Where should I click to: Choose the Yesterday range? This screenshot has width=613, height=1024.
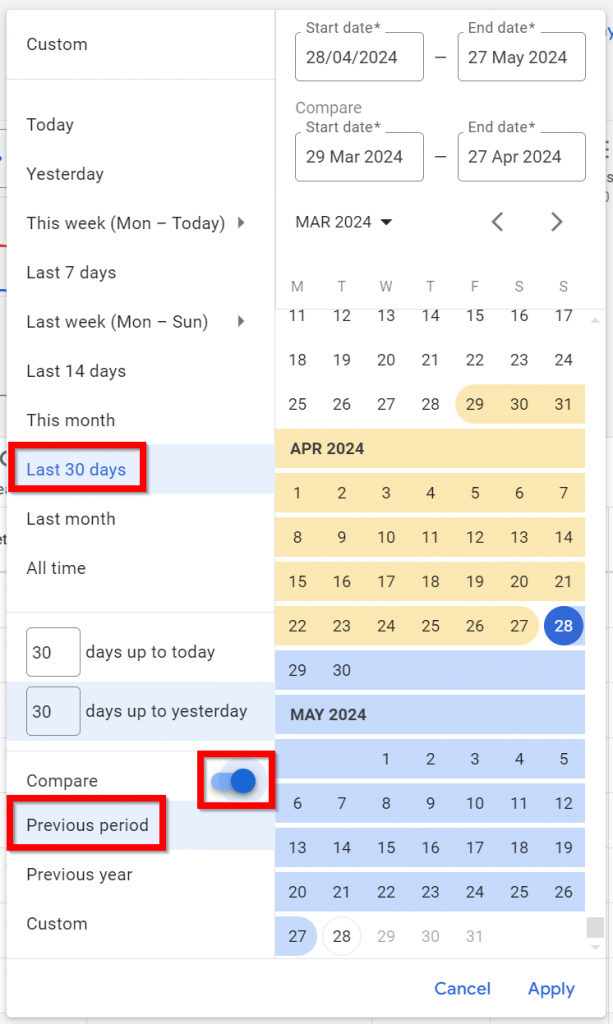pyautogui.click(x=65, y=174)
